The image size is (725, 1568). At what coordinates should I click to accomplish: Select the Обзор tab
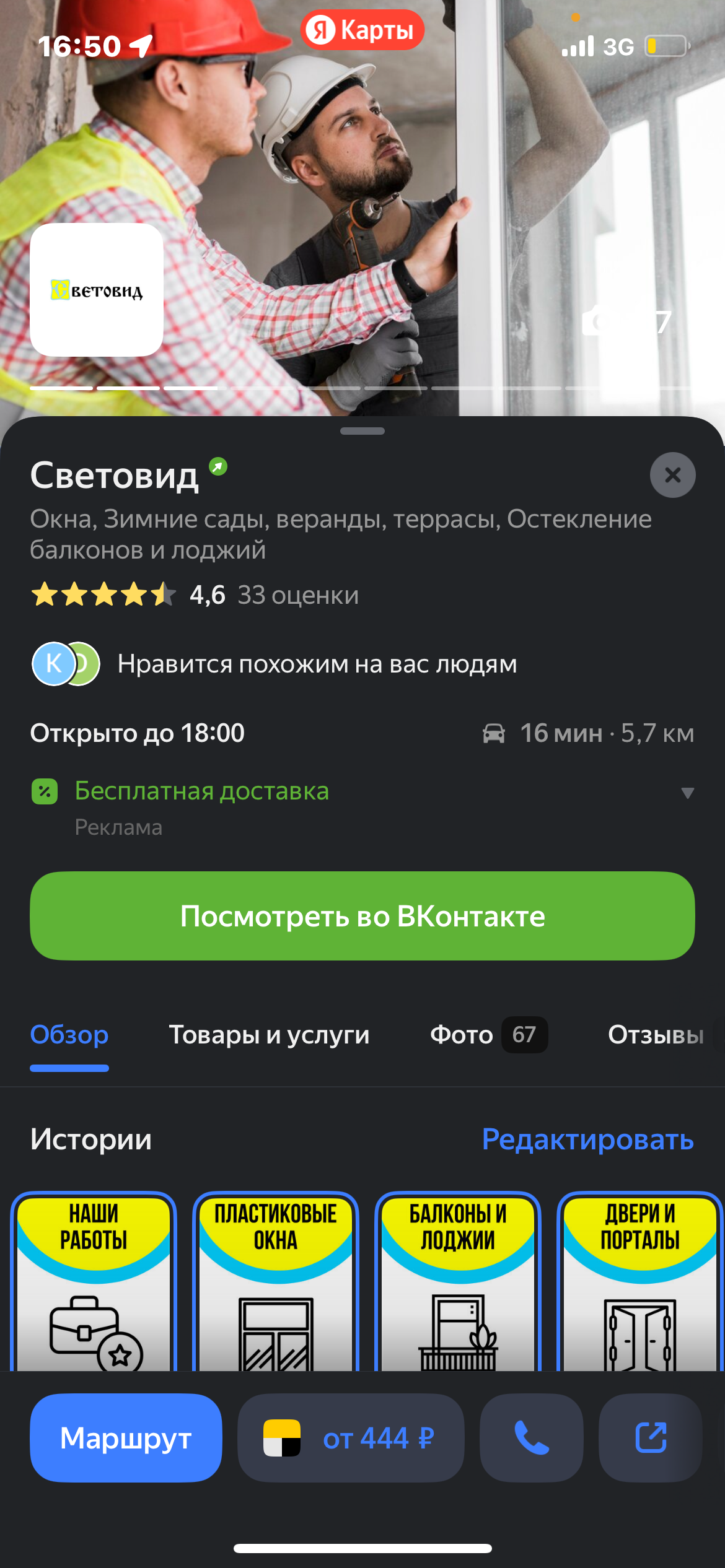click(69, 1035)
